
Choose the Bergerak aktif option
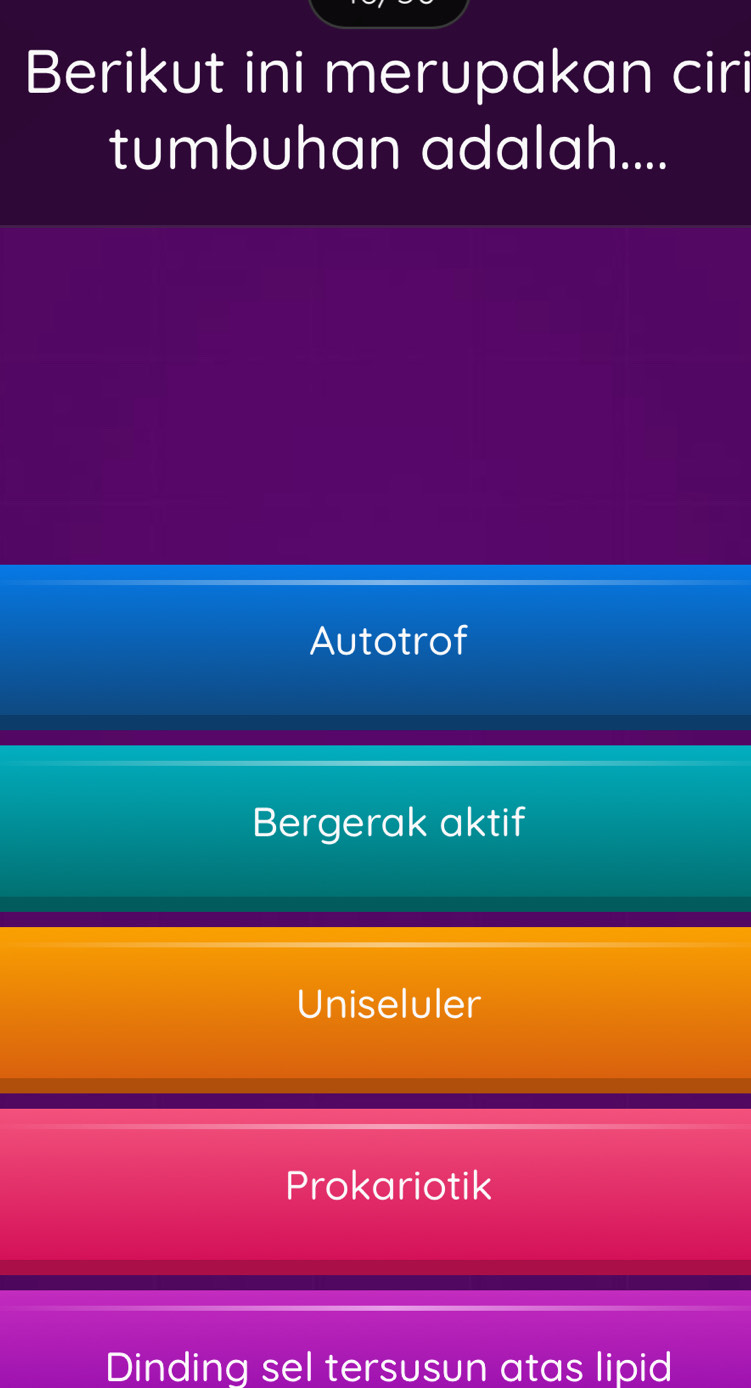tap(388, 823)
